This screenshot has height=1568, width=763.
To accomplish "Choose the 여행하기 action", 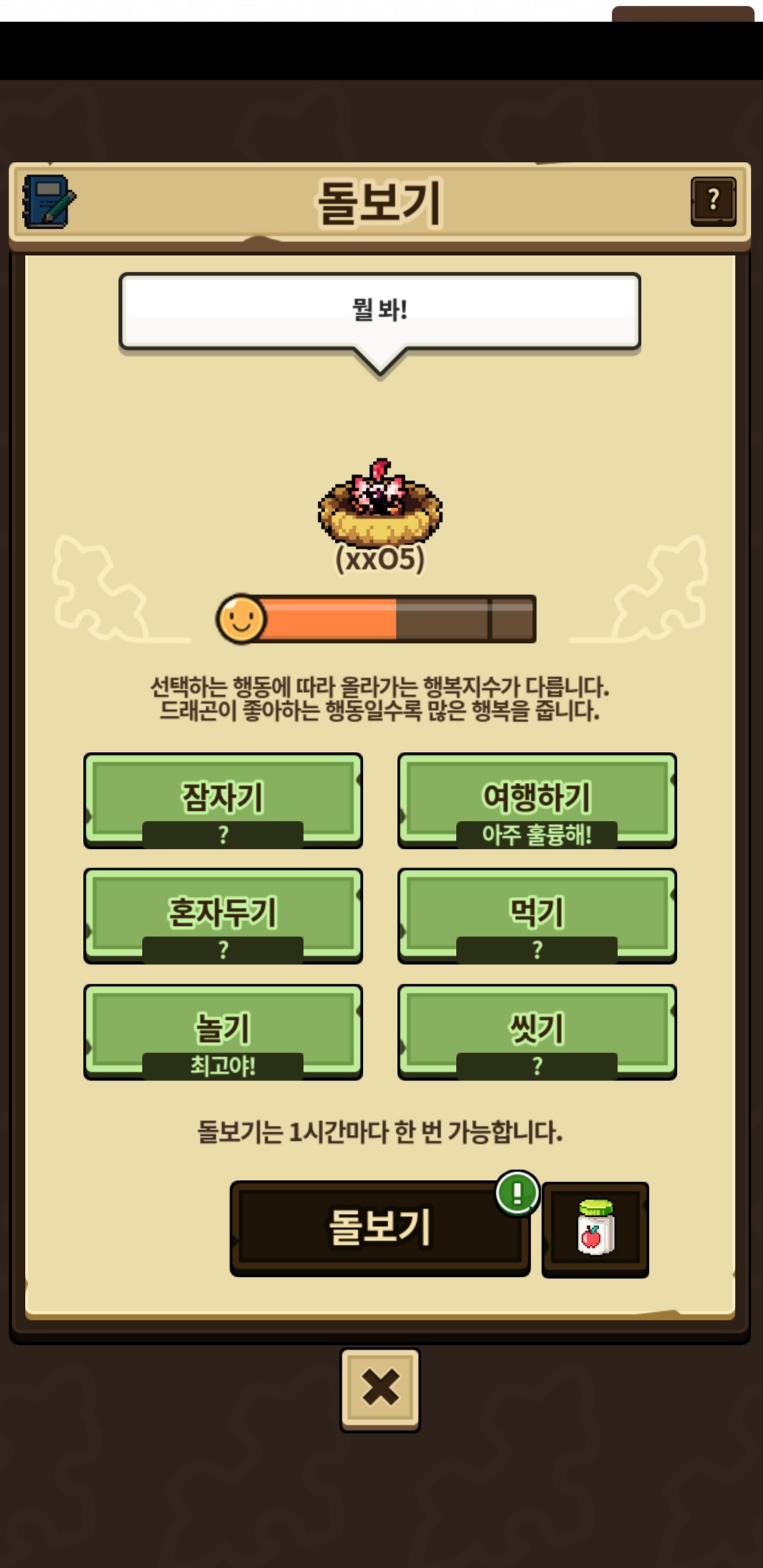I will pos(537,799).
